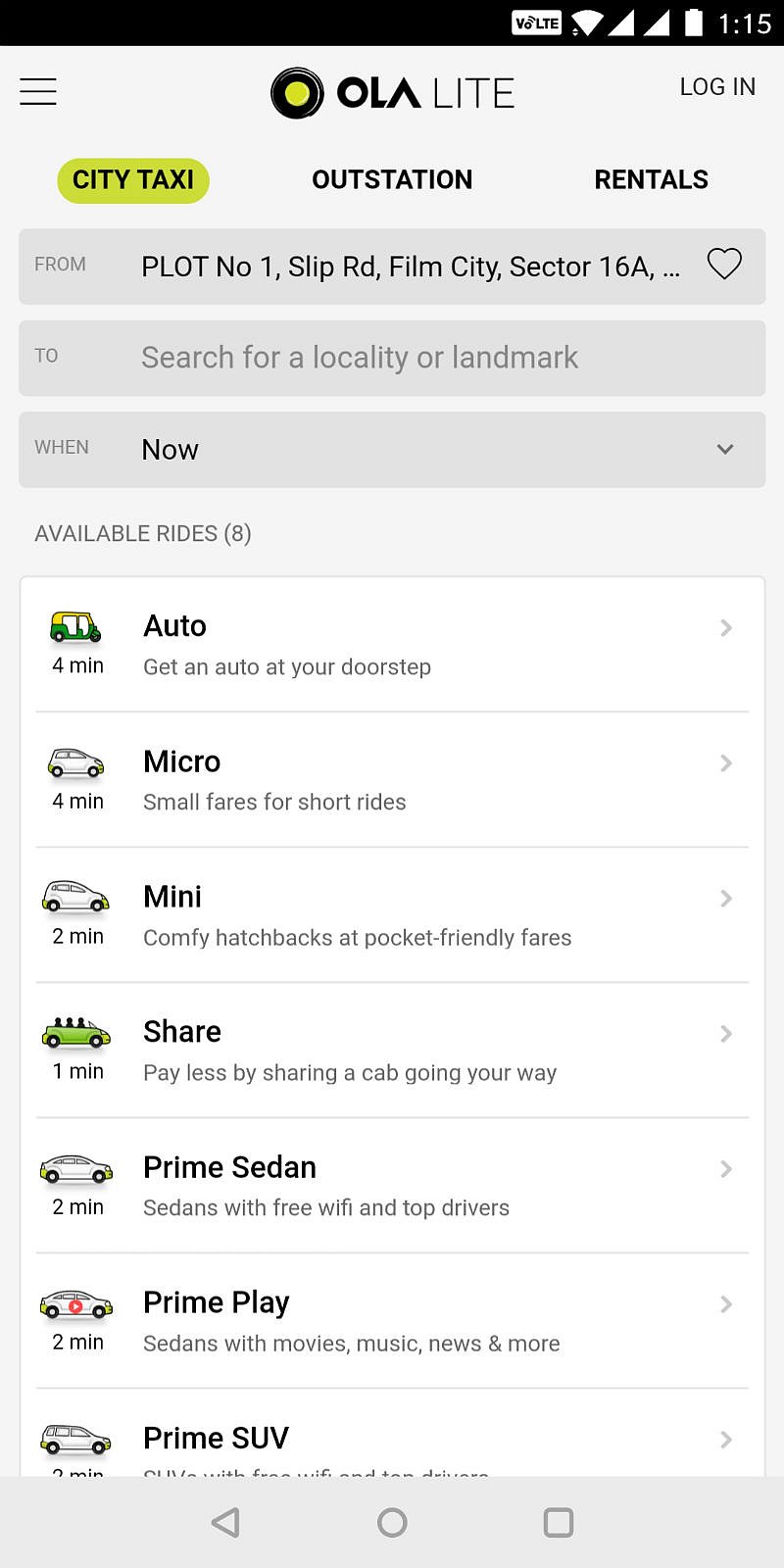784x1568 pixels.
Task: Expand Share ride options chevron
Action: [x=725, y=1034]
